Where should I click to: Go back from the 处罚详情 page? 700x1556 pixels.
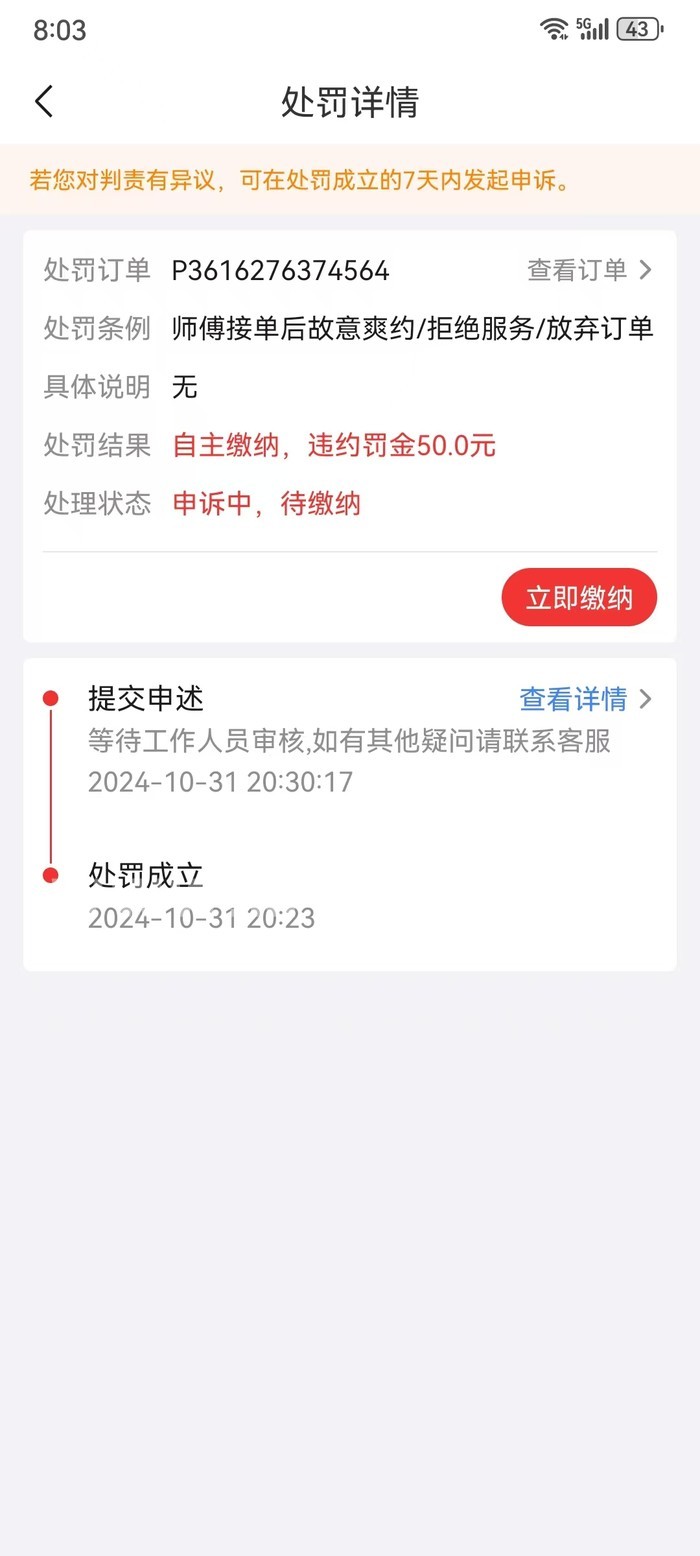point(44,102)
